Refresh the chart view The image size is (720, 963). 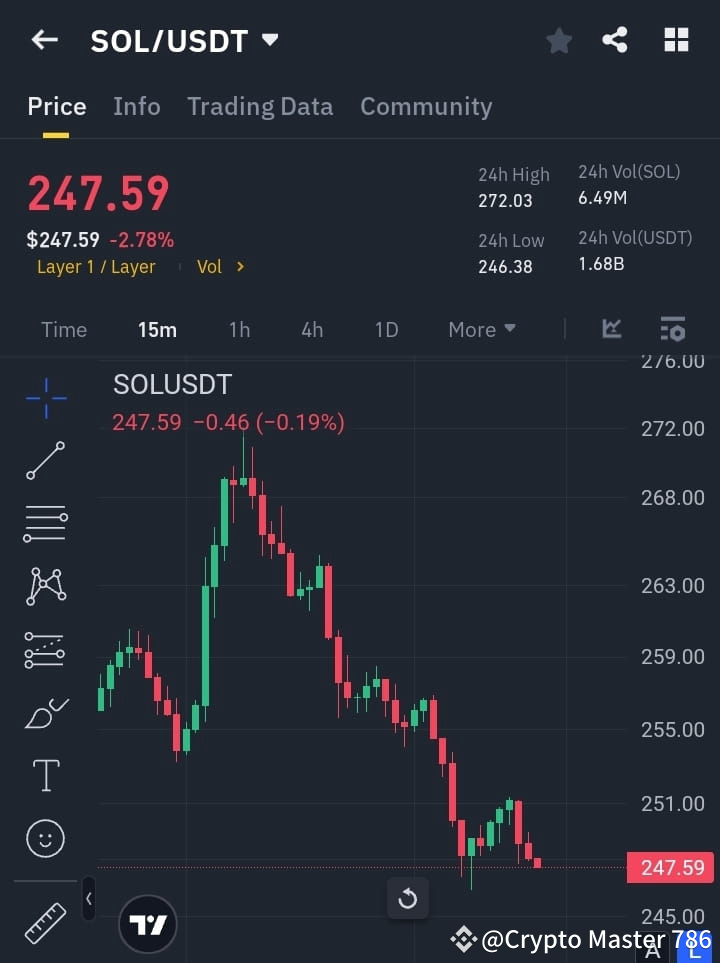tap(408, 898)
